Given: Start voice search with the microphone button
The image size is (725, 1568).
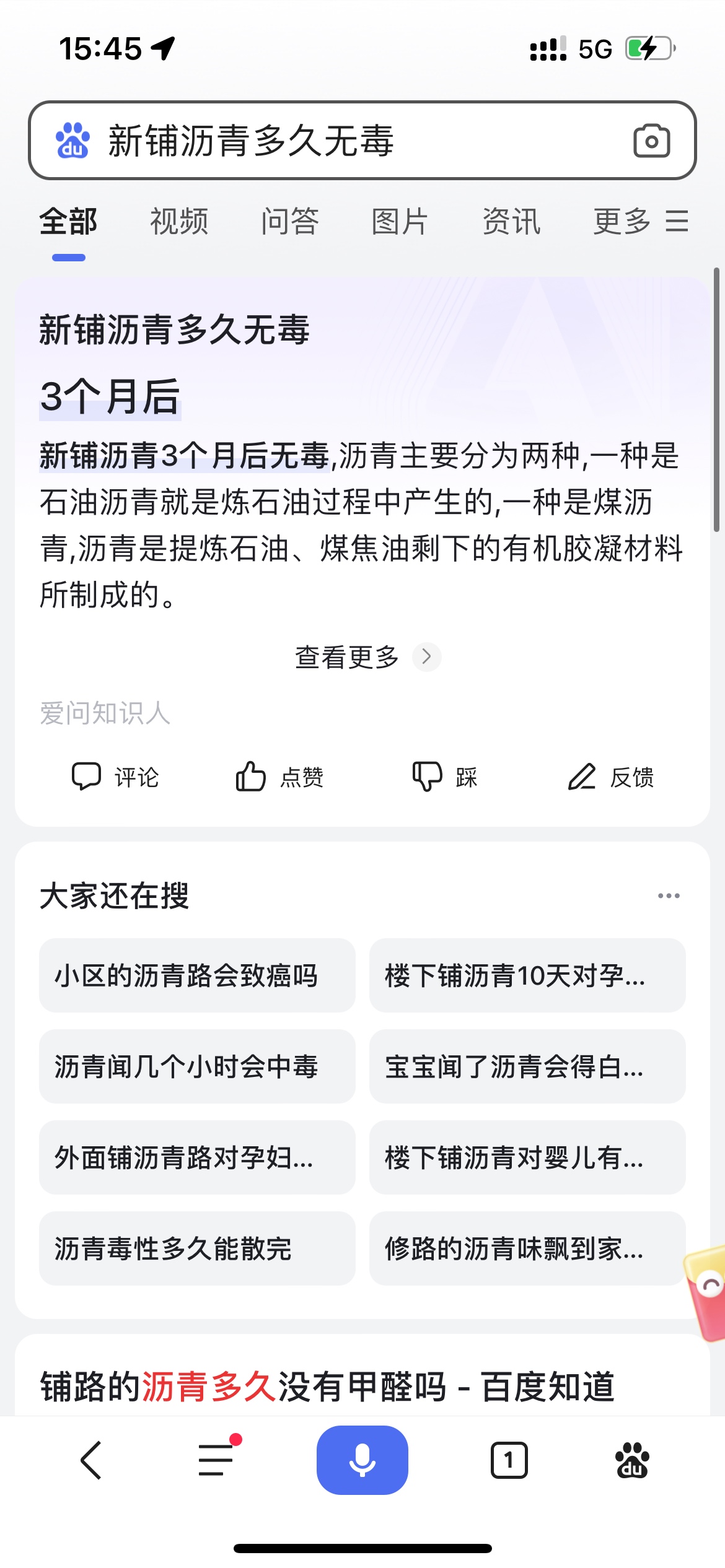Looking at the screenshot, I should point(362,1460).
